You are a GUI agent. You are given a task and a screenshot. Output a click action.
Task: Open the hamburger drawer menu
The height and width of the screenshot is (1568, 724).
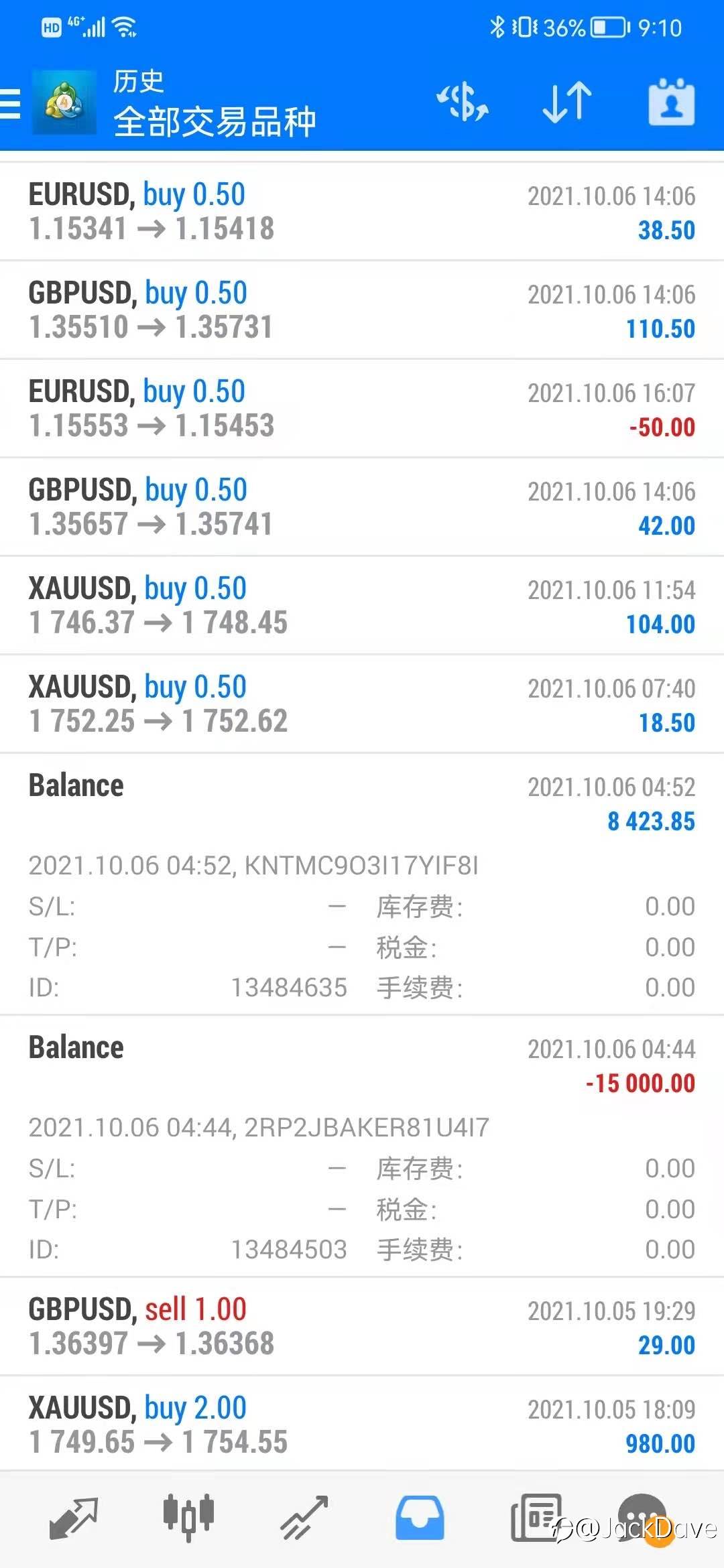(10, 104)
